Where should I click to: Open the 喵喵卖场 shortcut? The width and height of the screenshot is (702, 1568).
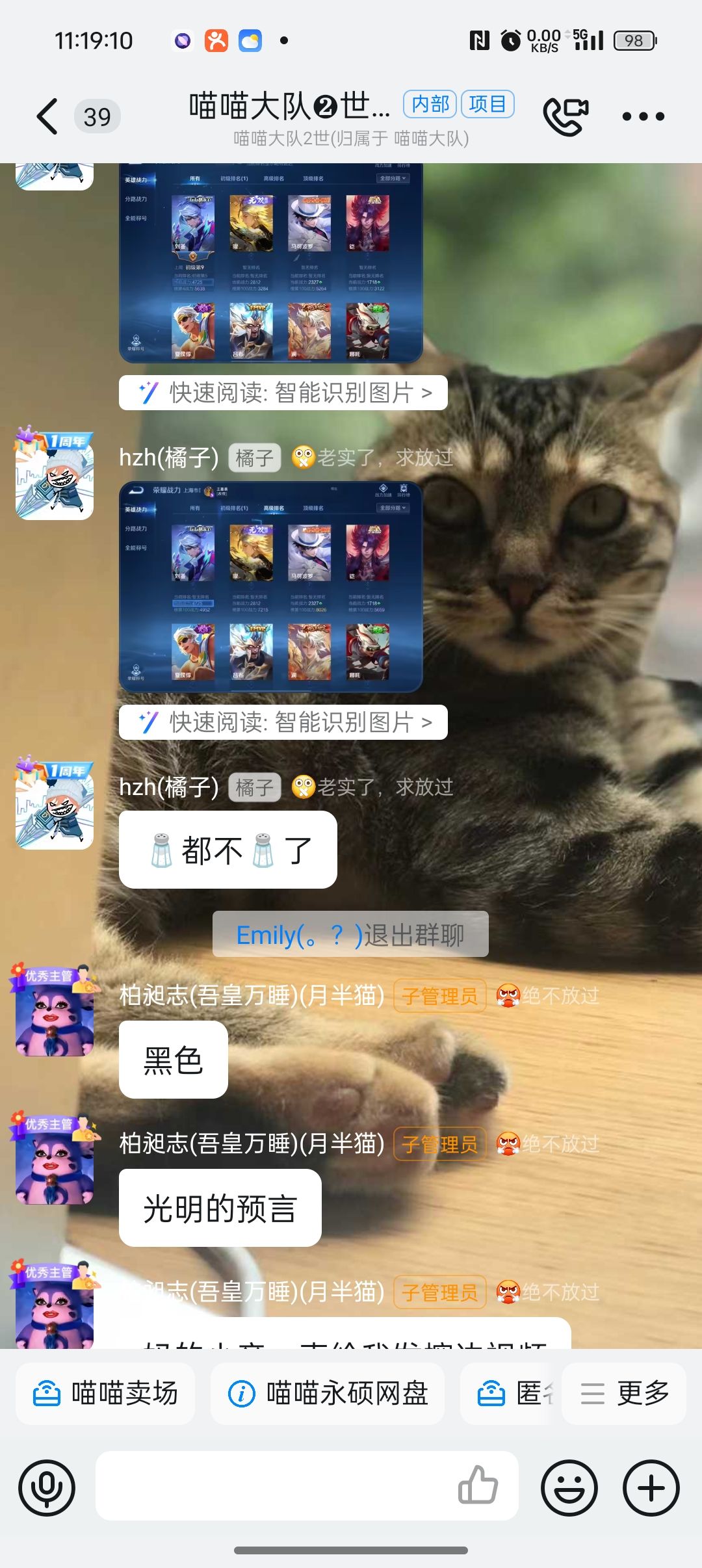pos(105,1393)
